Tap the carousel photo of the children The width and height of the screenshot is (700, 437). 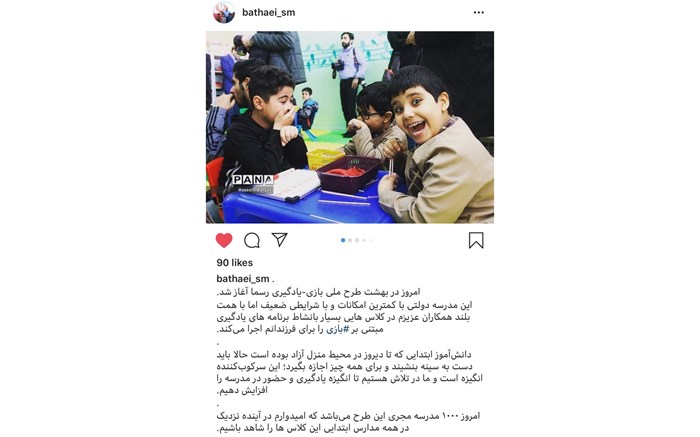click(350, 127)
